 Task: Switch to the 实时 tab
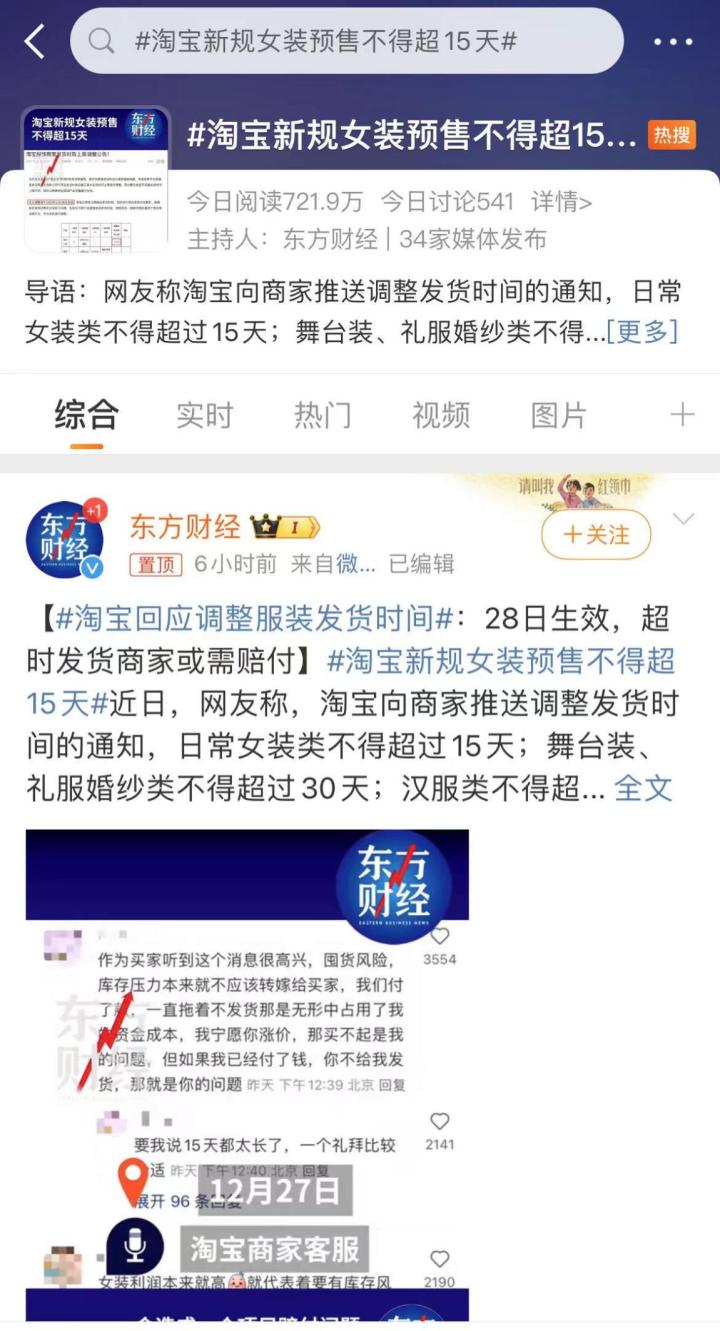[x=204, y=415]
